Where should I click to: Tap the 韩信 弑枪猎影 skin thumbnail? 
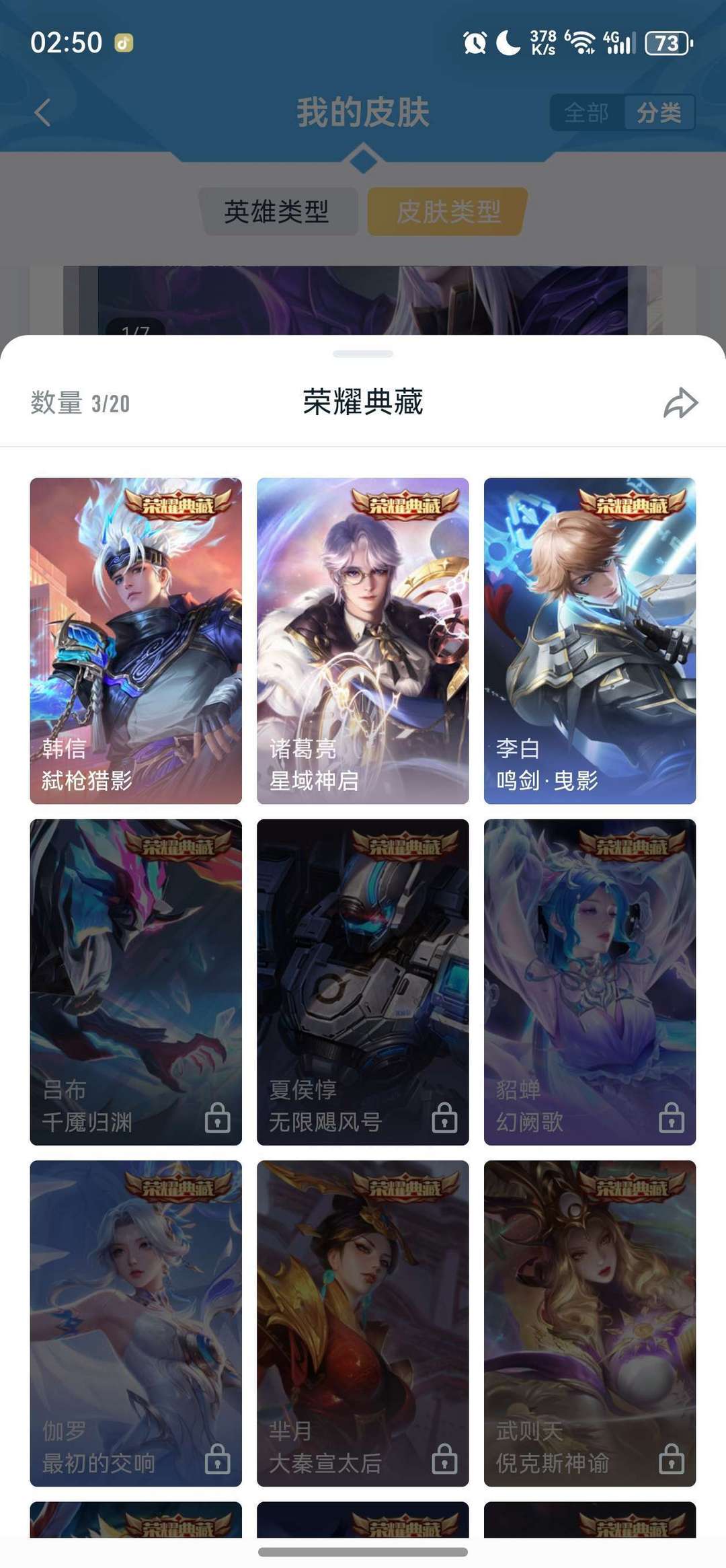[x=135, y=639]
